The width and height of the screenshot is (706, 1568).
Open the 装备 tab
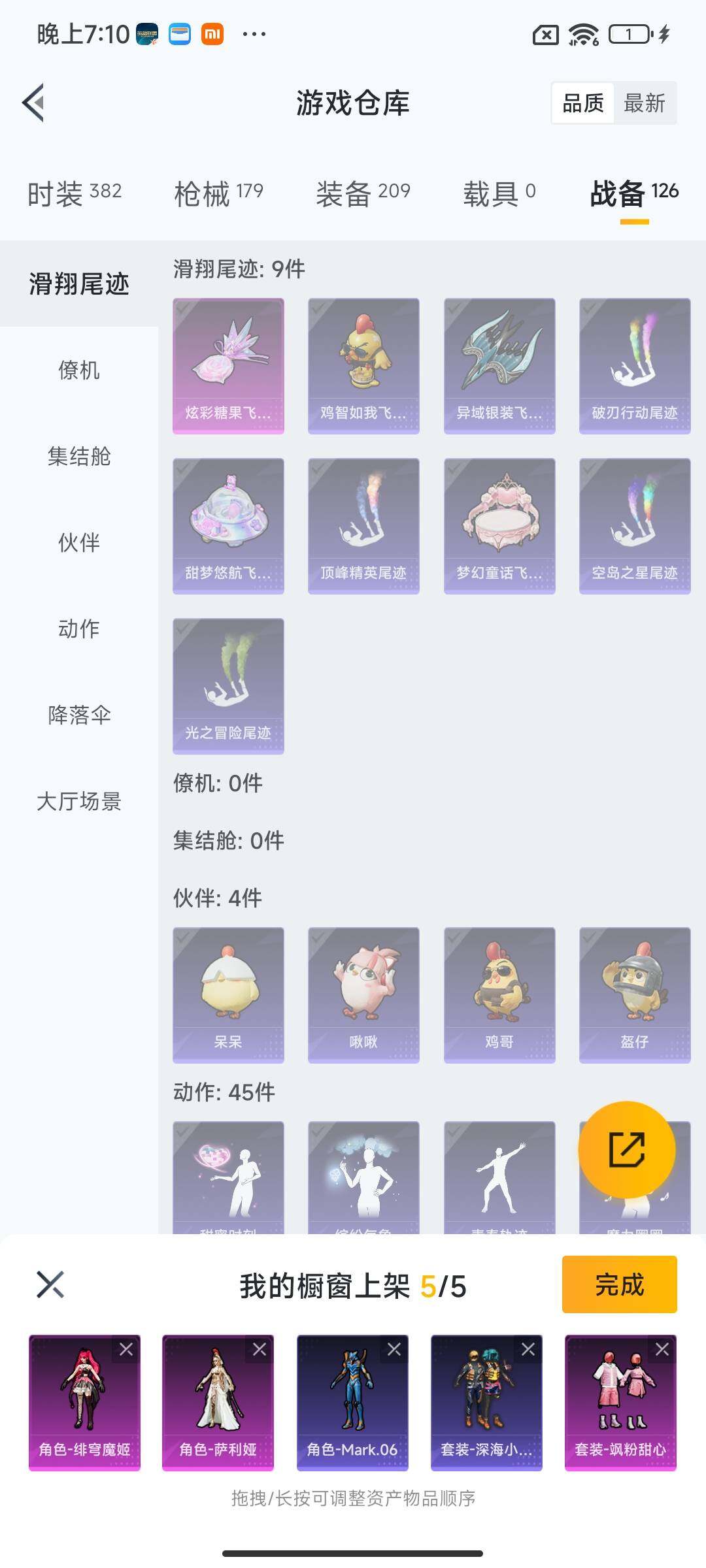pyautogui.click(x=363, y=193)
